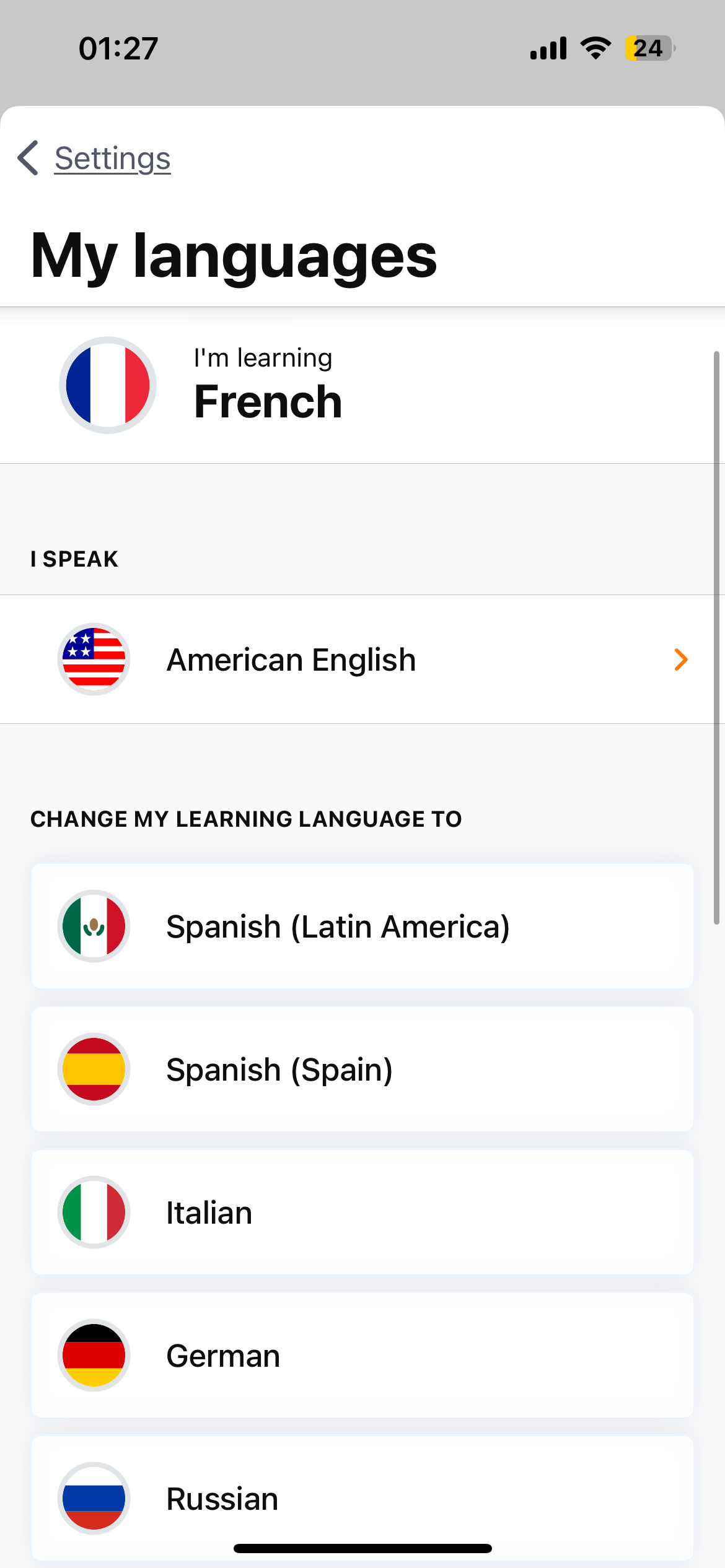Screen dimensions: 725x1568
Task: Switch learning language to Spanish (Latin America)
Action: point(362,926)
